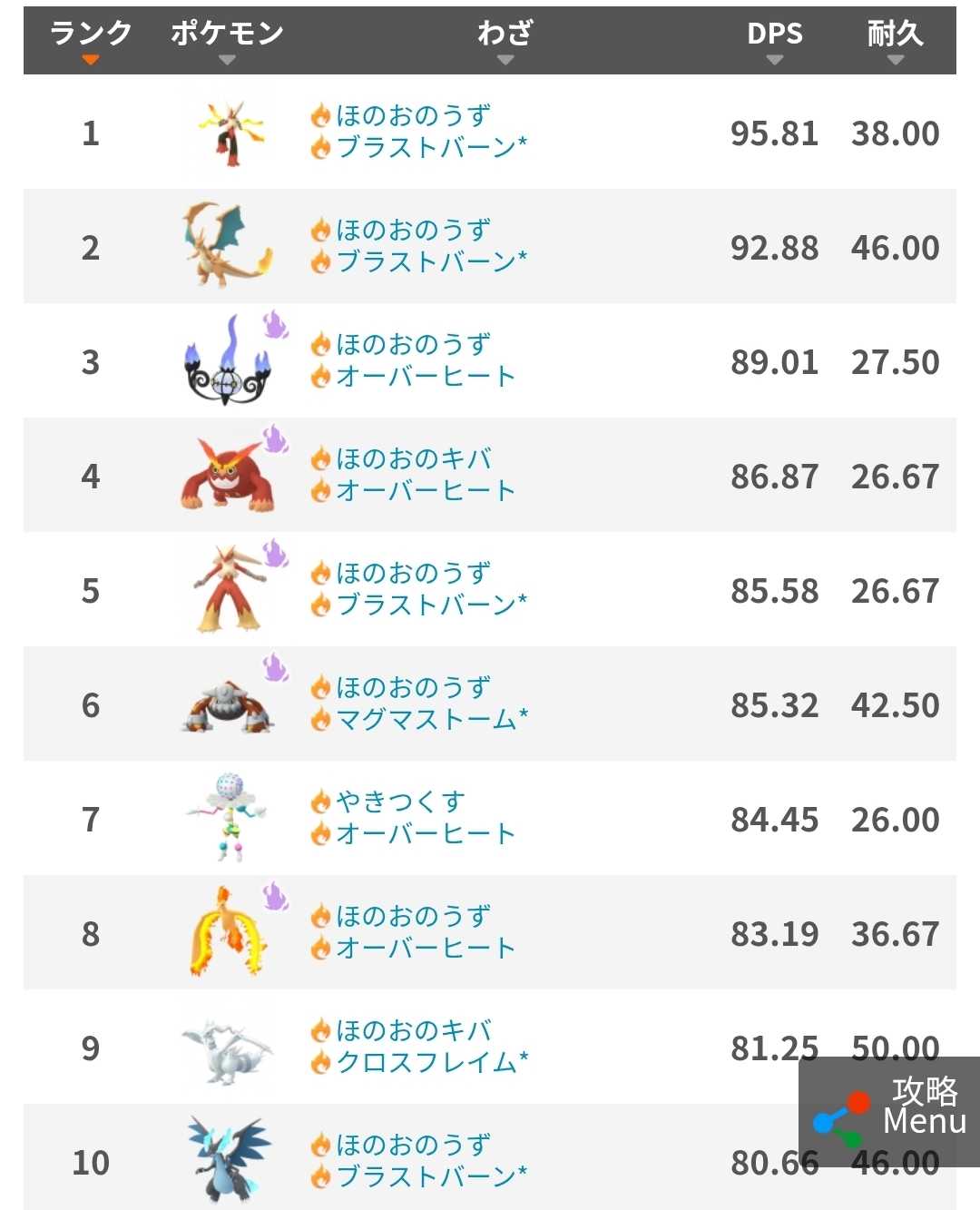Open the やきつくす move link
The height and width of the screenshot is (1210, 980).
[400, 802]
